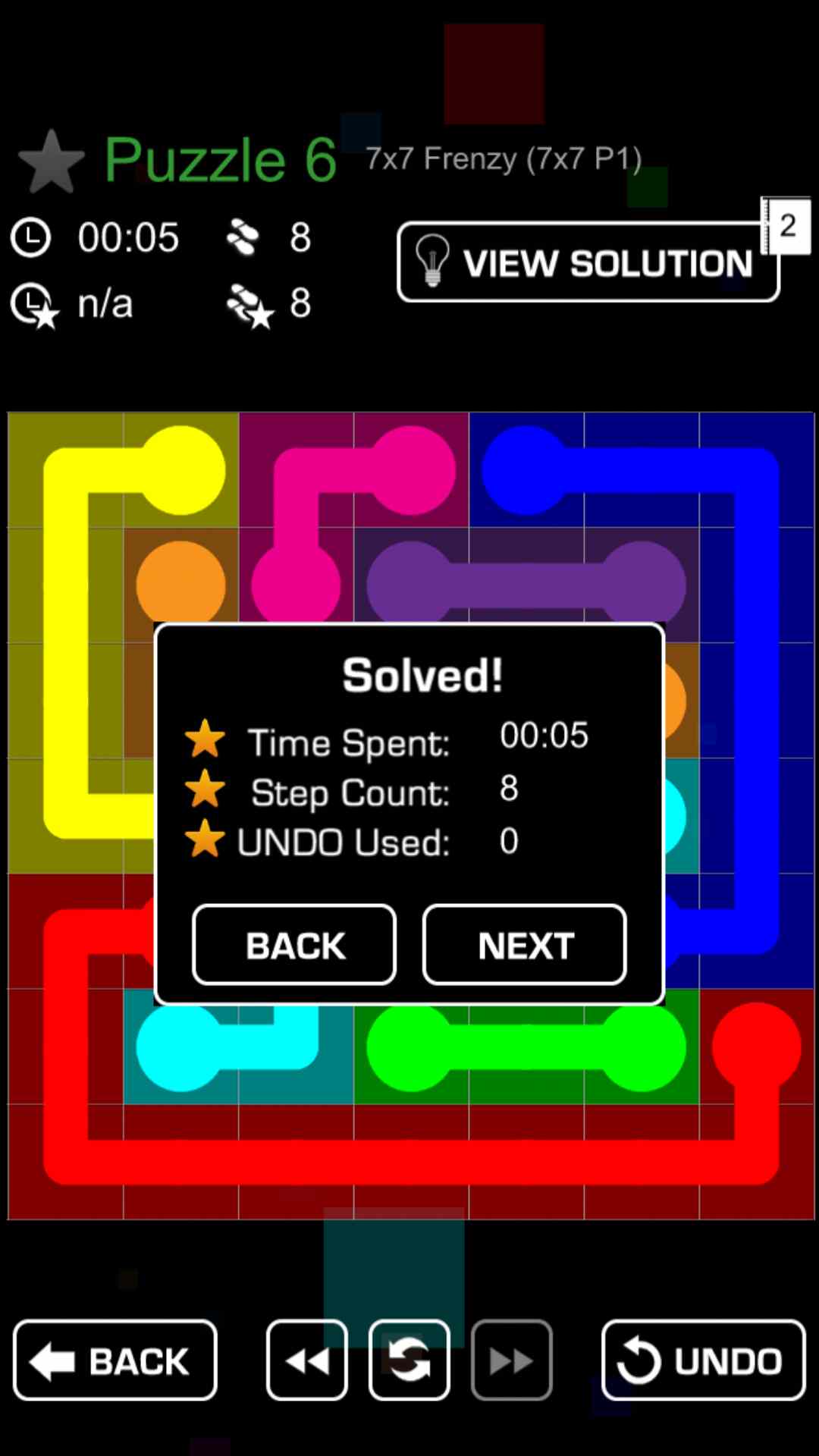Jump to the previous puzzle with rewind

(307, 1360)
